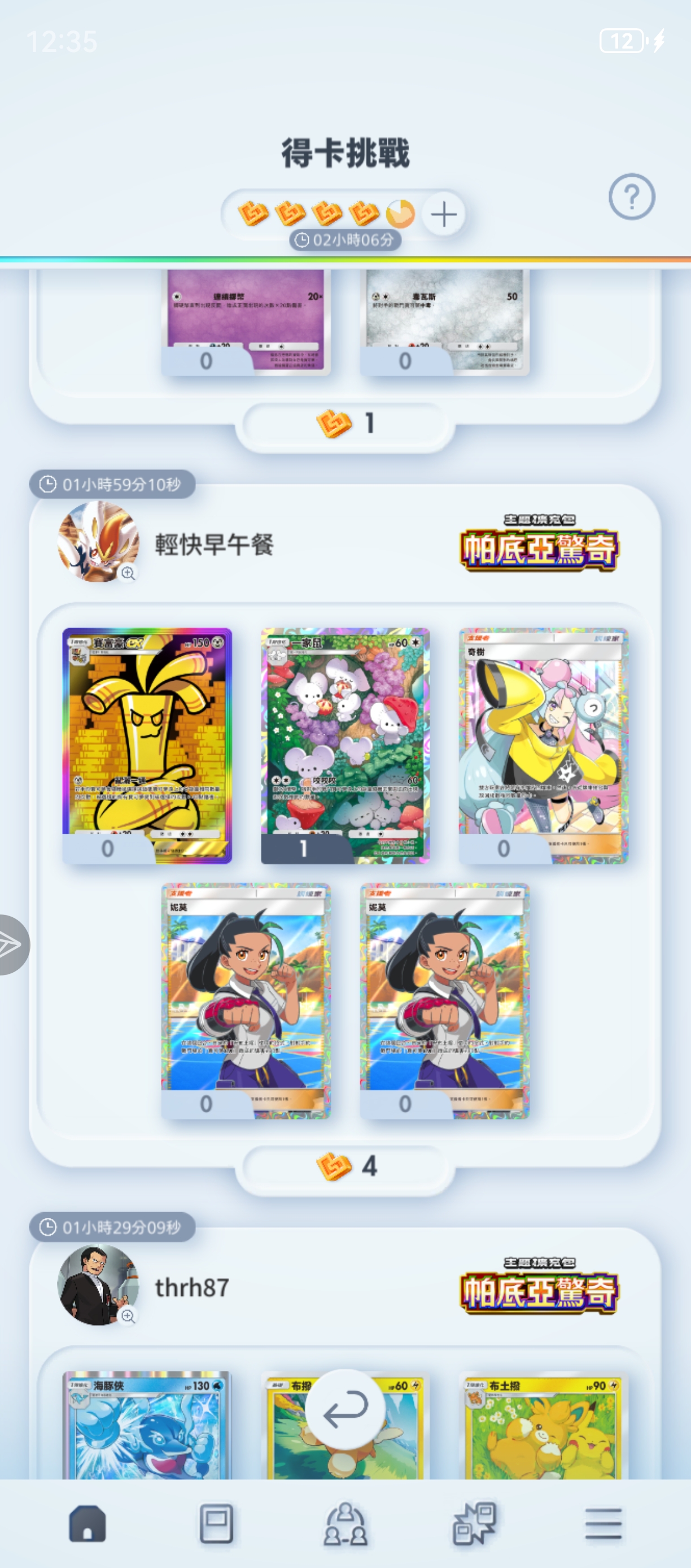Select the 海豚俠 card
The image size is (691, 1568).
click(147, 1425)
